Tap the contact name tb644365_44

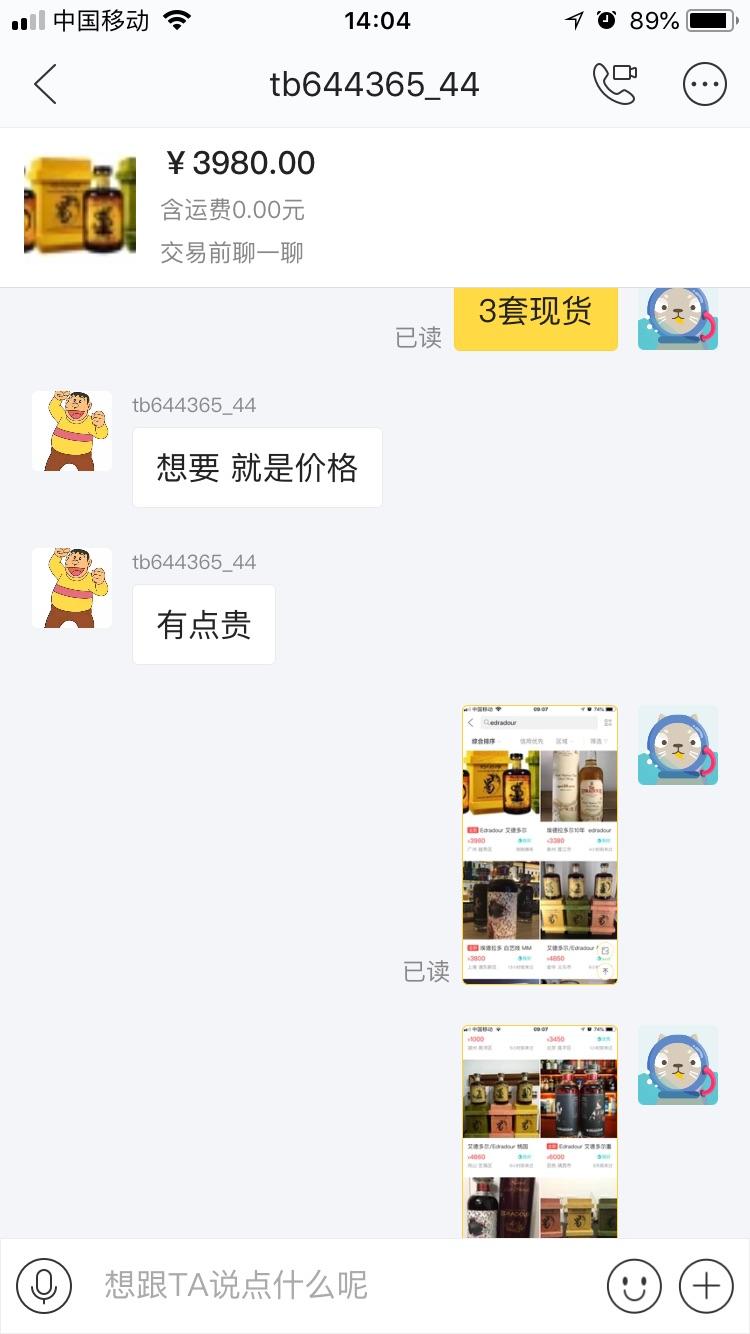point(375,84)
